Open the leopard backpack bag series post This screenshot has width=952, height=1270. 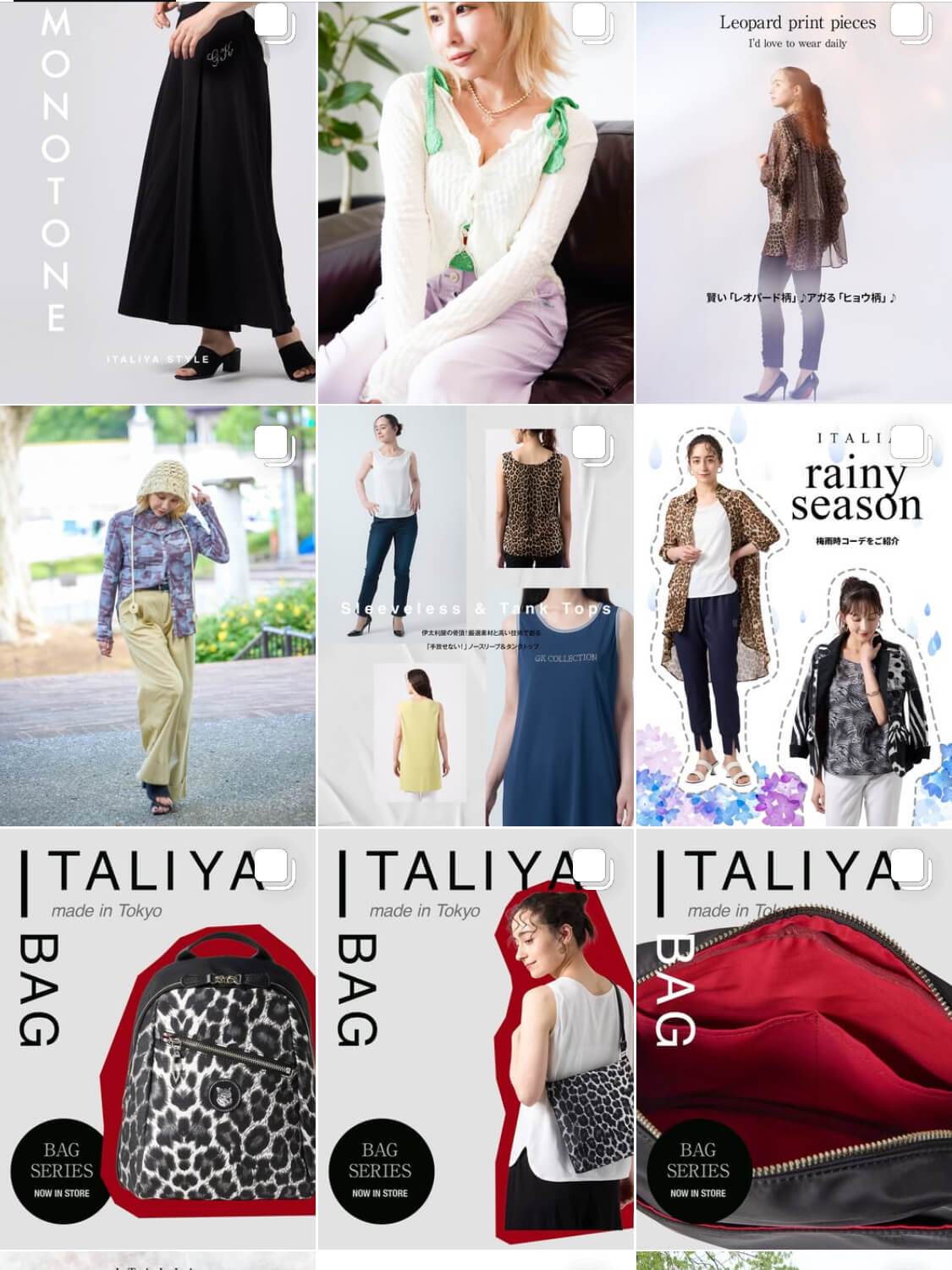tap(157, 1039)
